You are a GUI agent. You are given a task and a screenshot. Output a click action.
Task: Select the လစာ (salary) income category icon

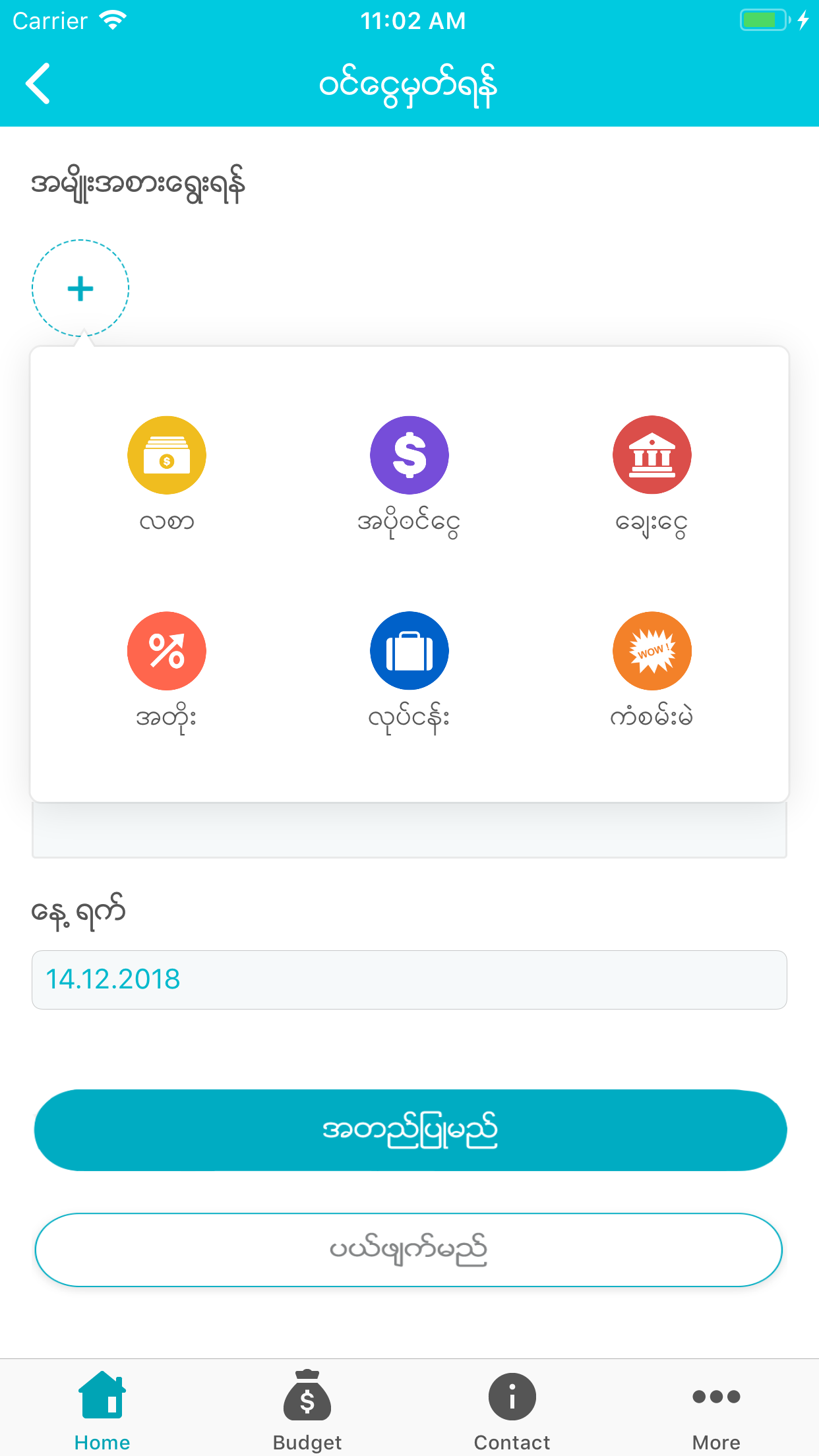pos(167,454)
